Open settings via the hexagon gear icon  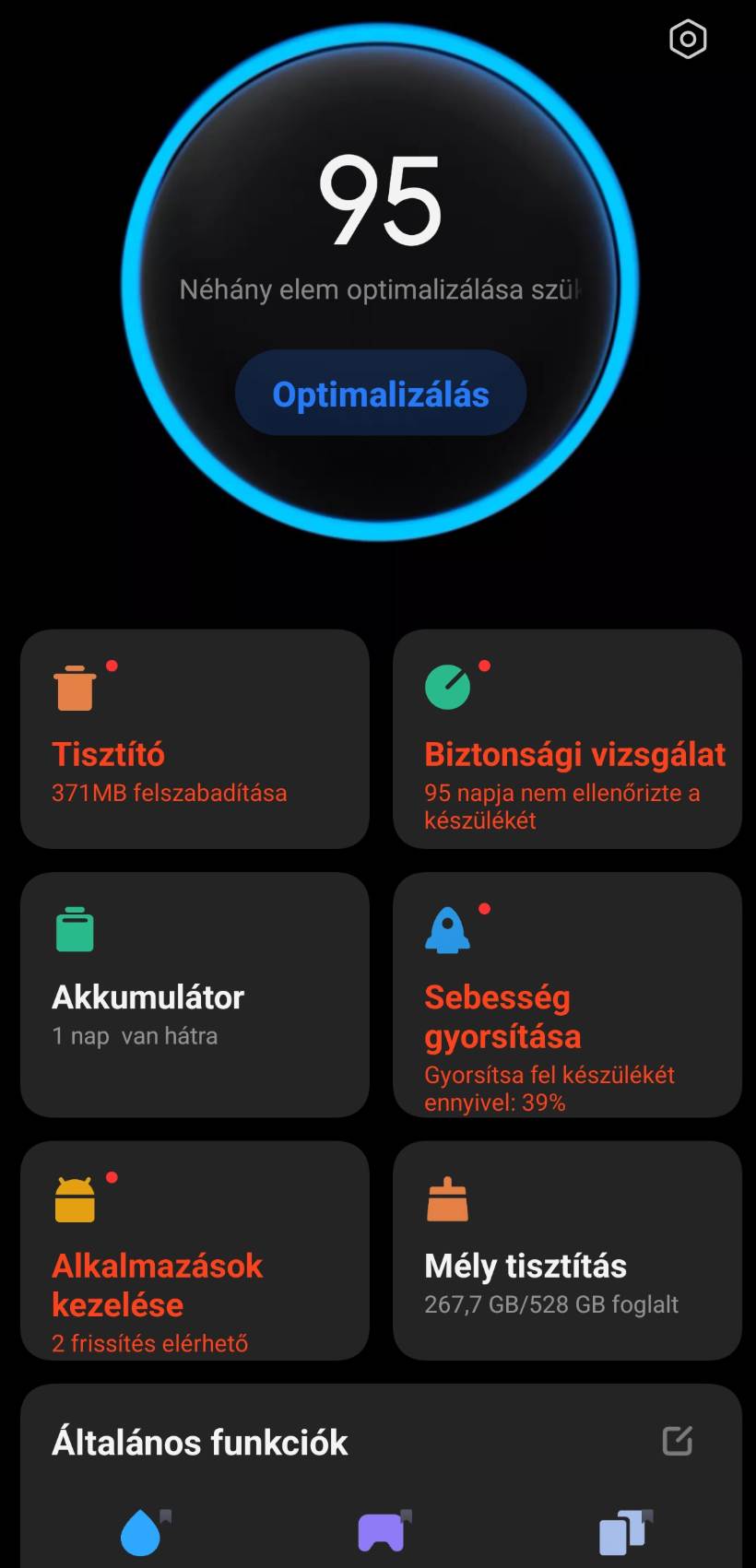[687, 39]
